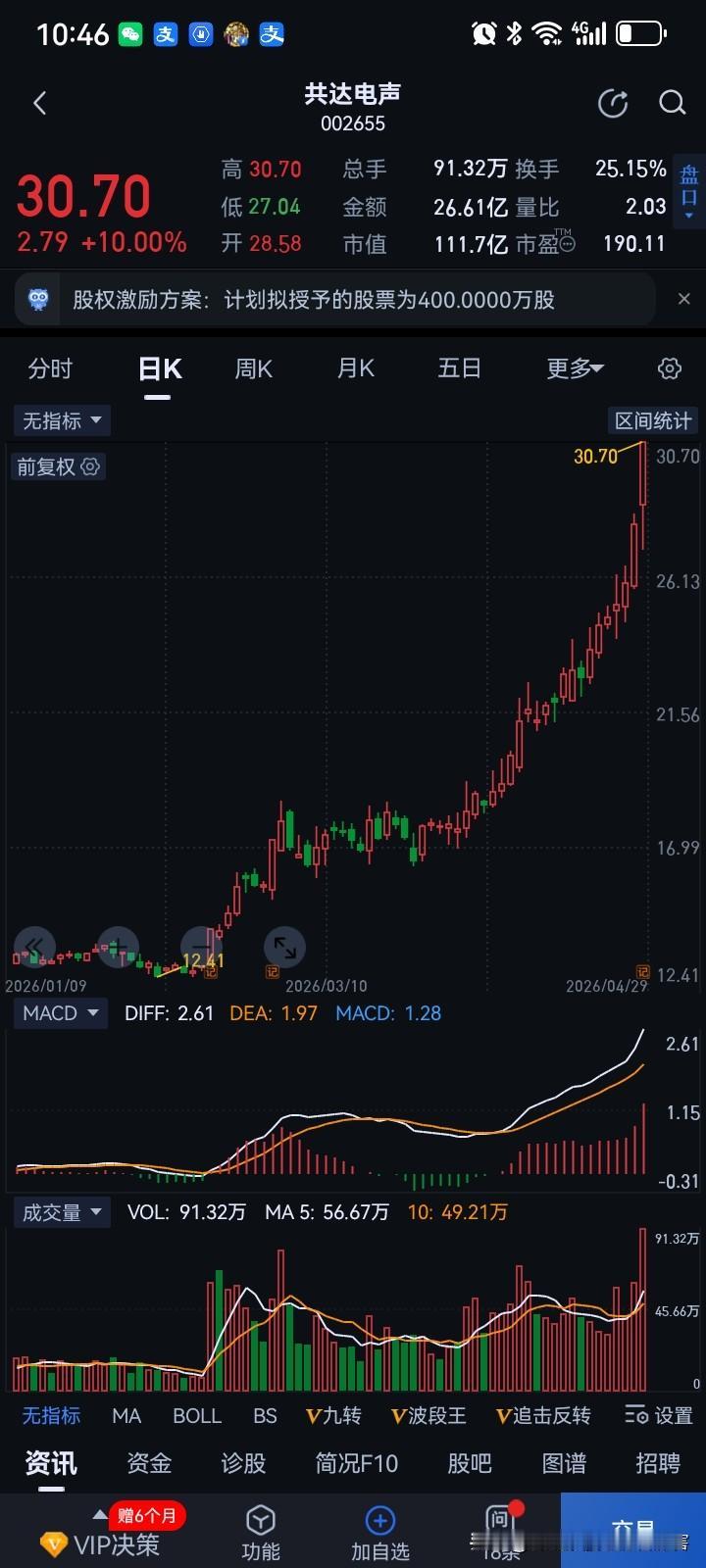Tap the chart zoom-in plus icon
This screenshot has width=706, height=1568.
(118, 949)
